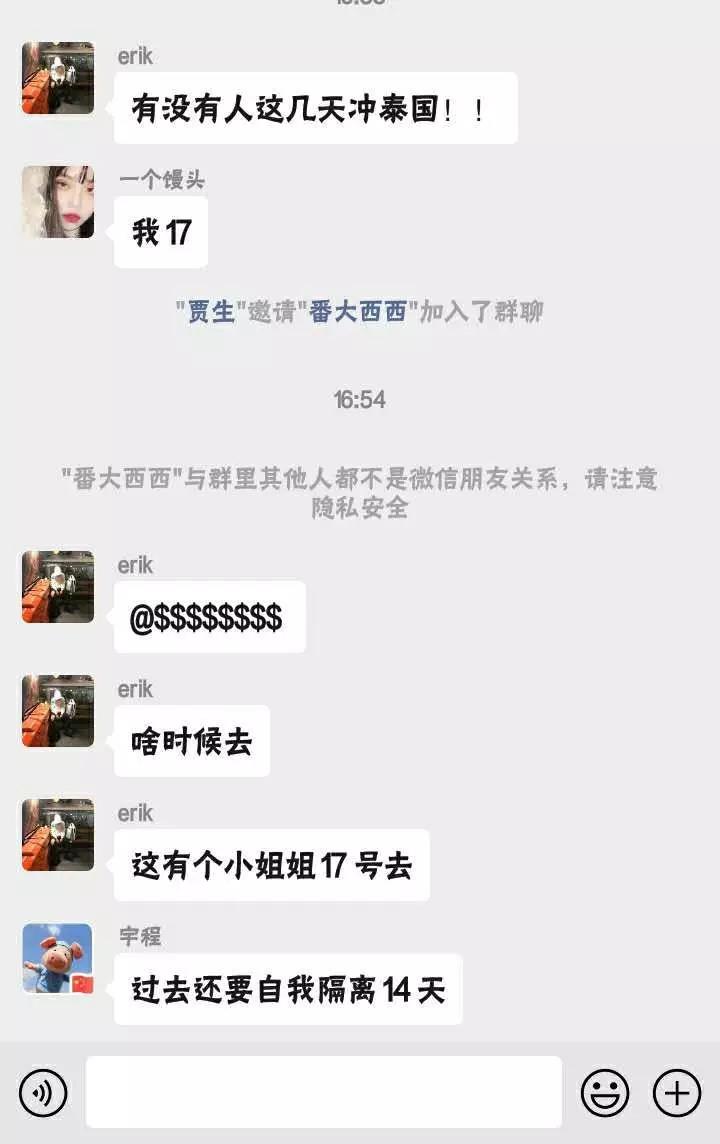Open erik's avatar beside 啥时候去
The height and width of the screenshot is (1144, 720).
coord(58,711)
